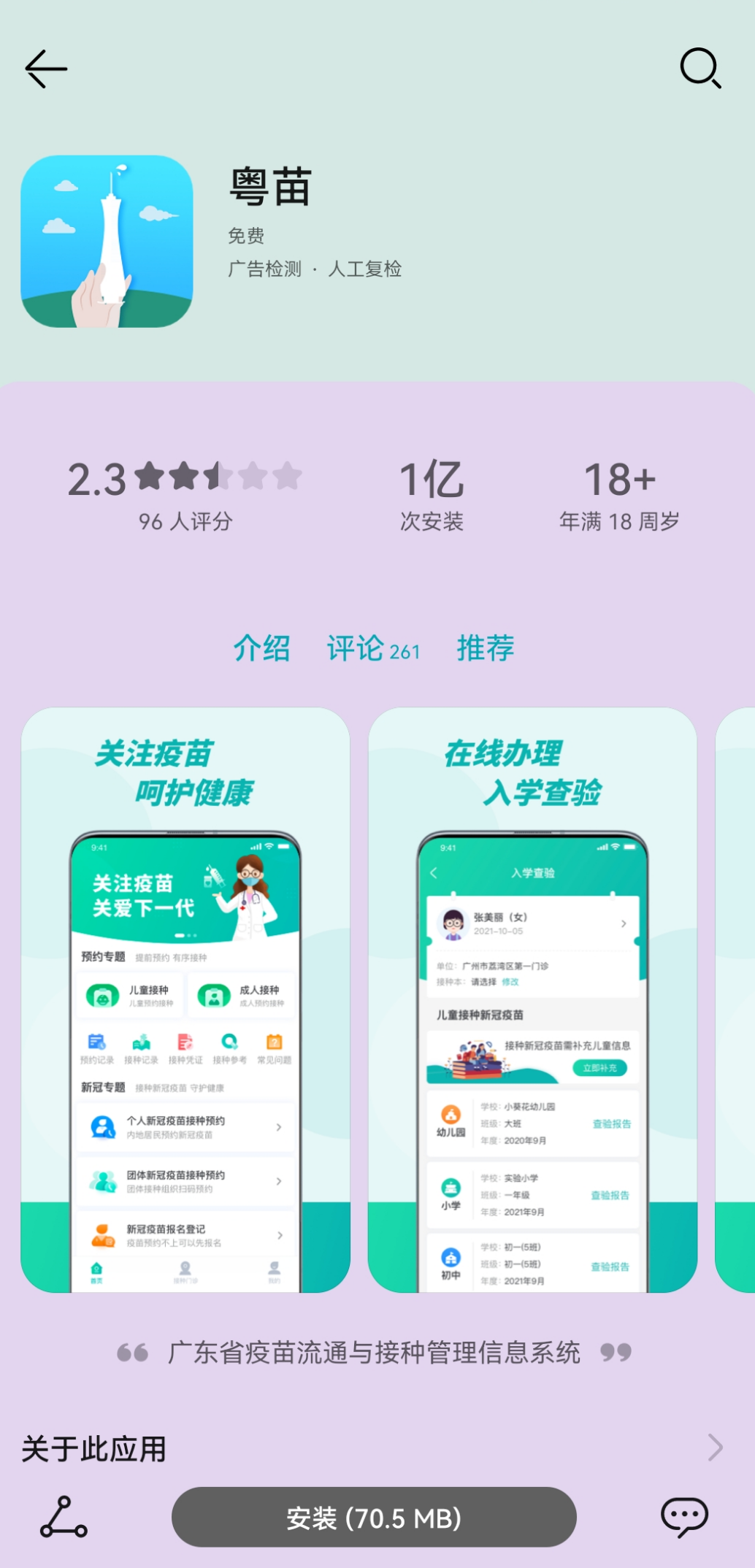The height and width of the screenshot is (1568, 755).
Task: Open the 在线办理 入学查验 screenshot
Action: click(x=532, y=1000)
